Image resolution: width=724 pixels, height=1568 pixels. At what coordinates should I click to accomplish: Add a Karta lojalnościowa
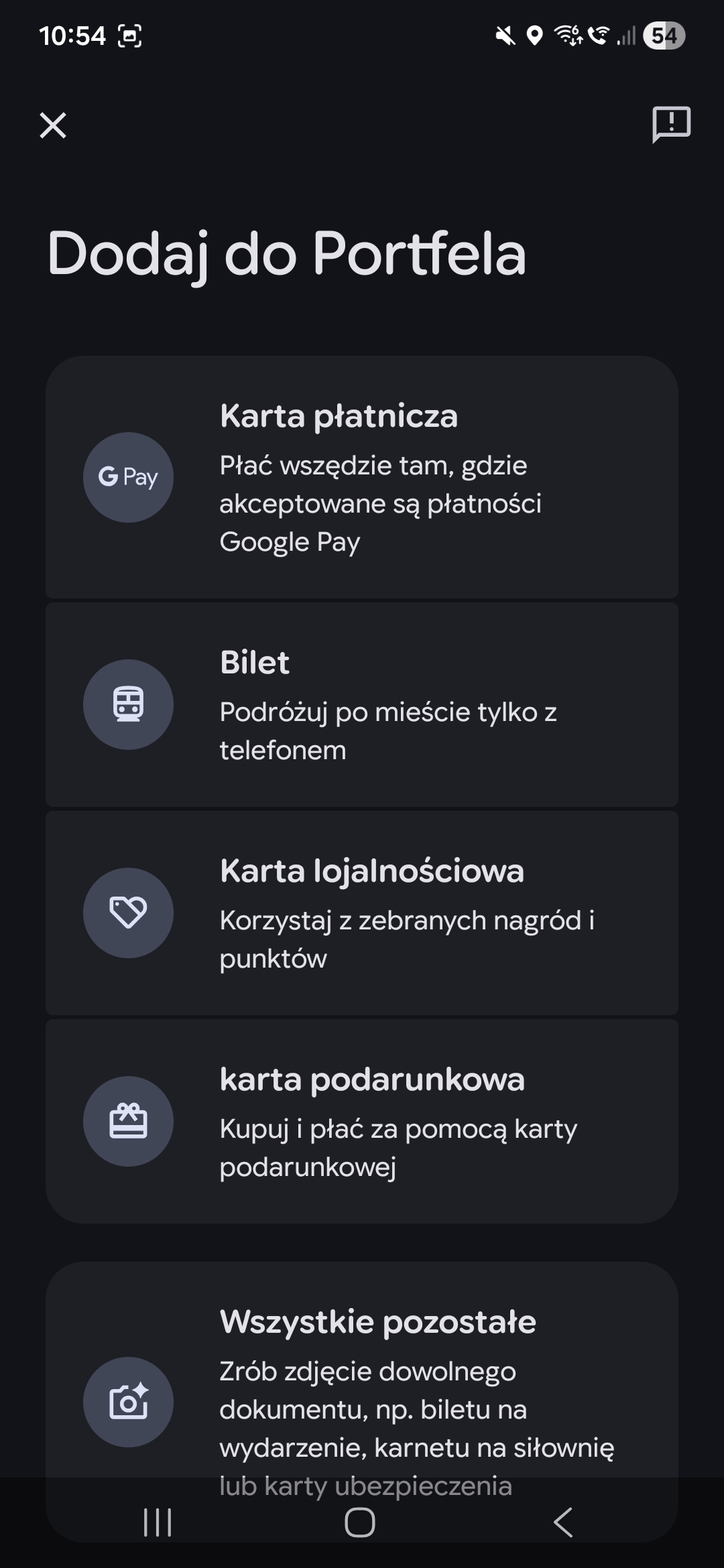click(362, 913)
